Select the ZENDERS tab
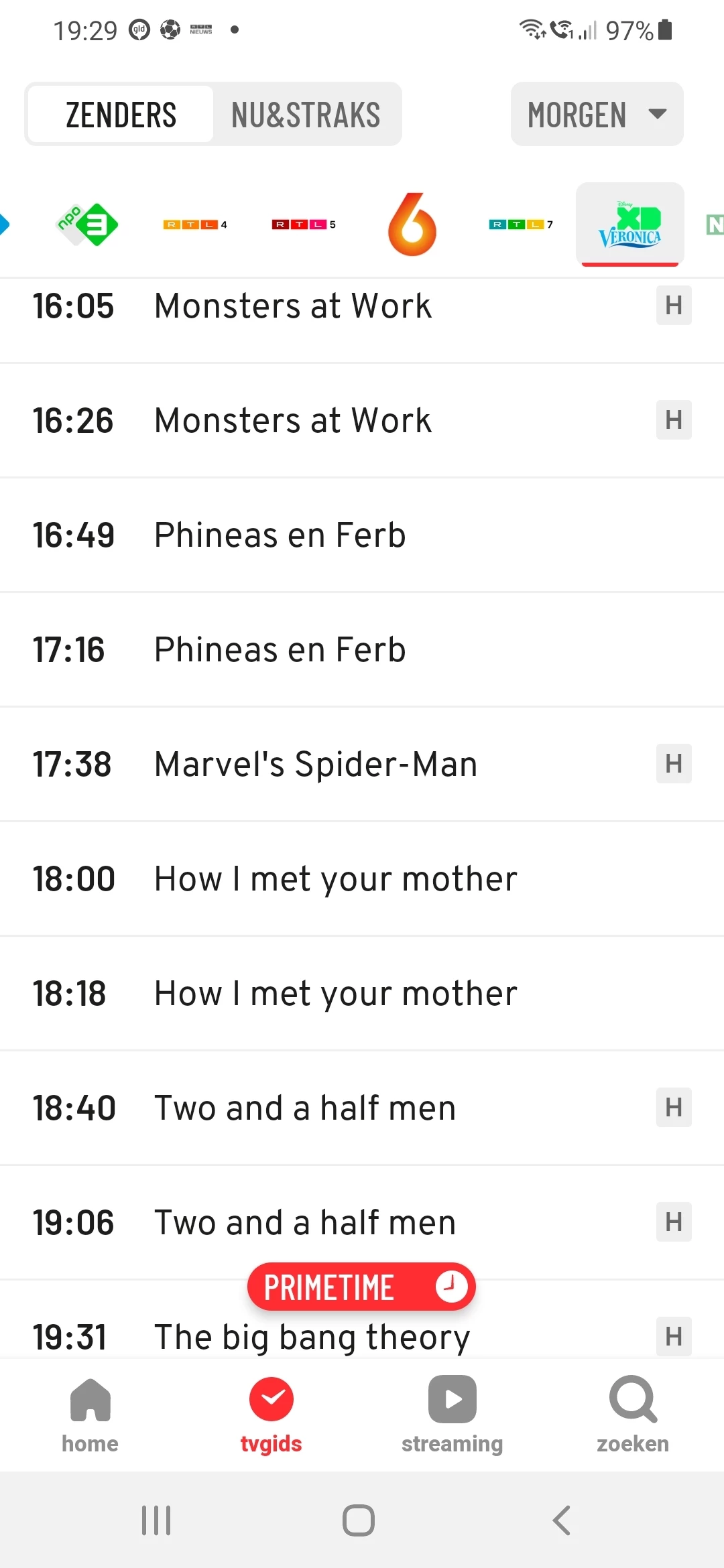 coord(121,114)
